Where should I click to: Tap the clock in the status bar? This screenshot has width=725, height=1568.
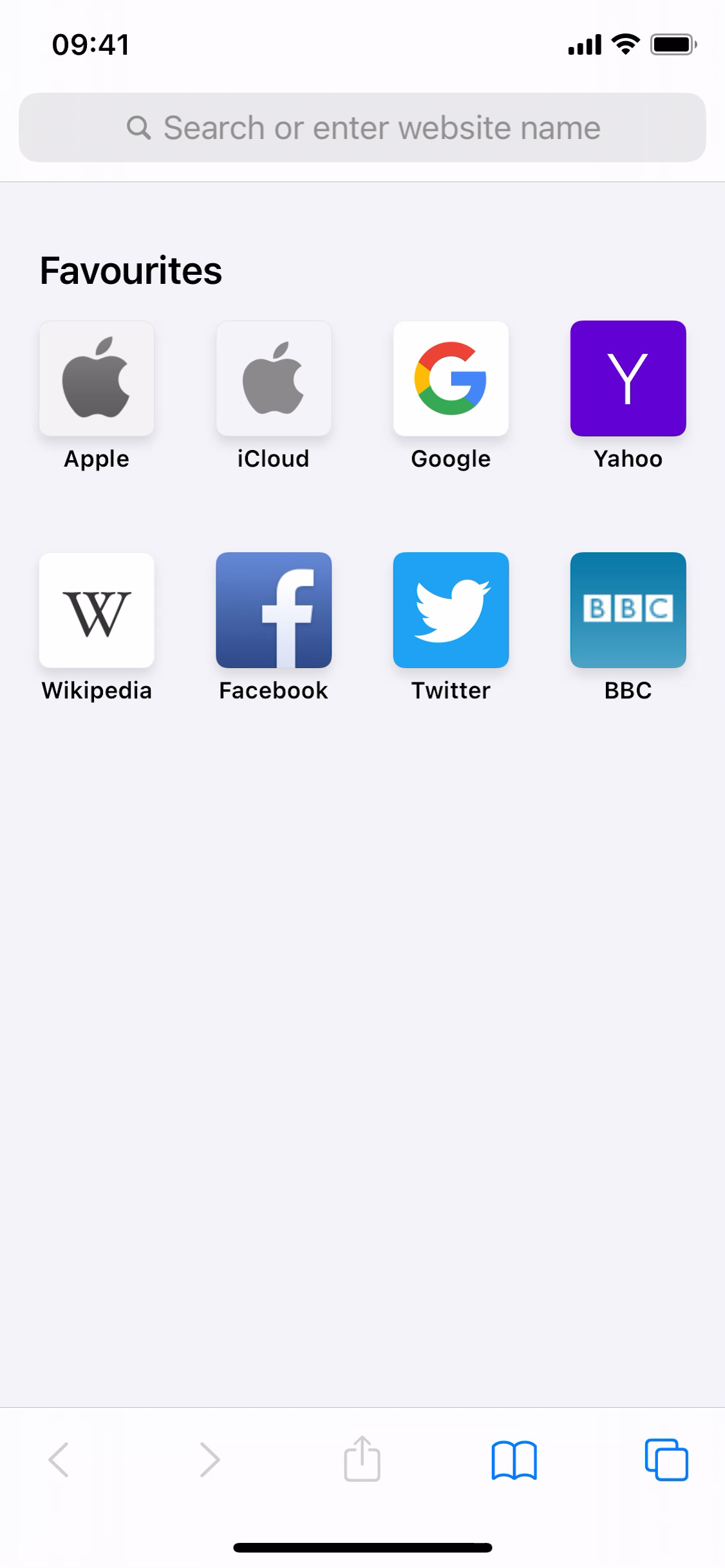click(90, 43)
